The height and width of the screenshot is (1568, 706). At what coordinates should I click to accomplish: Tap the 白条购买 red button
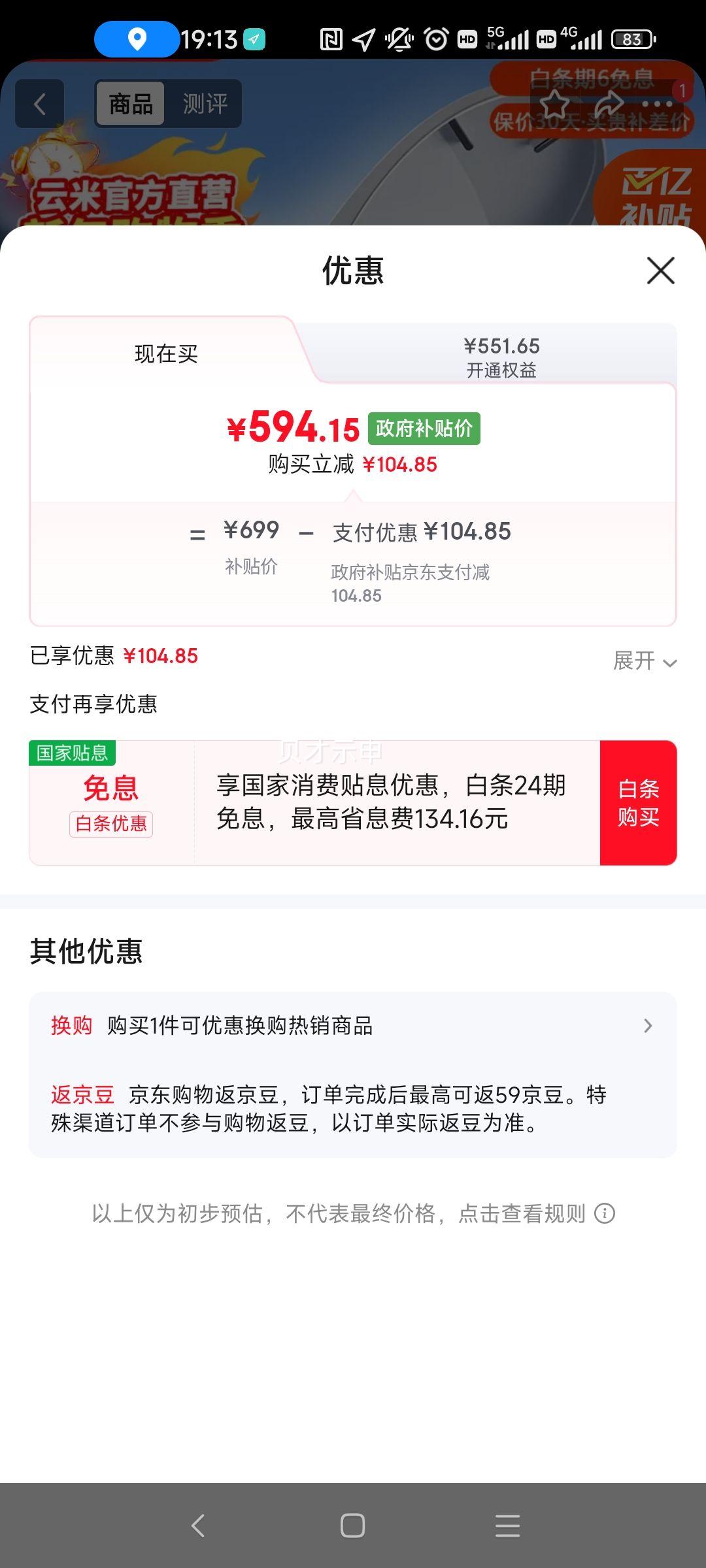[x=637, y=802]
